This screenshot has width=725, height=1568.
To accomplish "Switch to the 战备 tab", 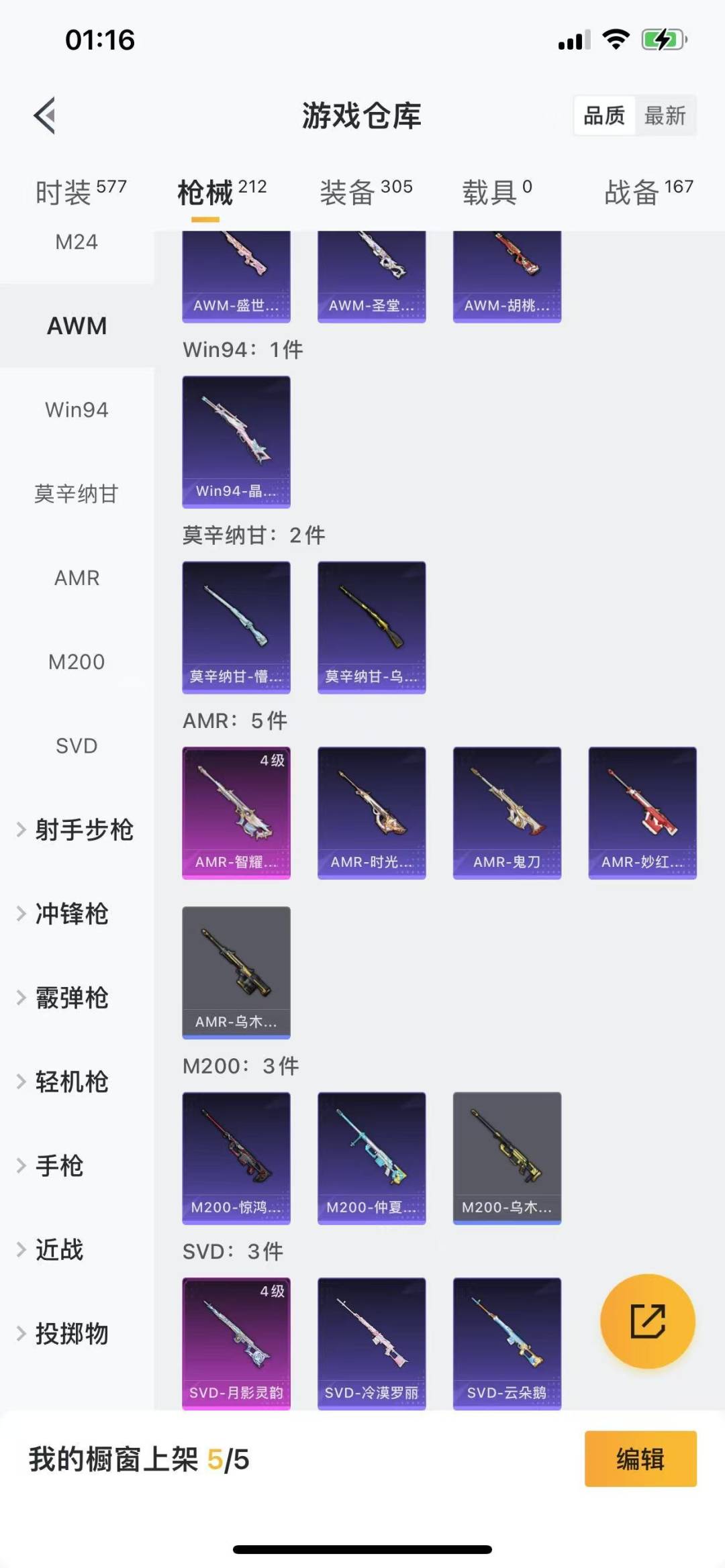I will click(648, 192).
